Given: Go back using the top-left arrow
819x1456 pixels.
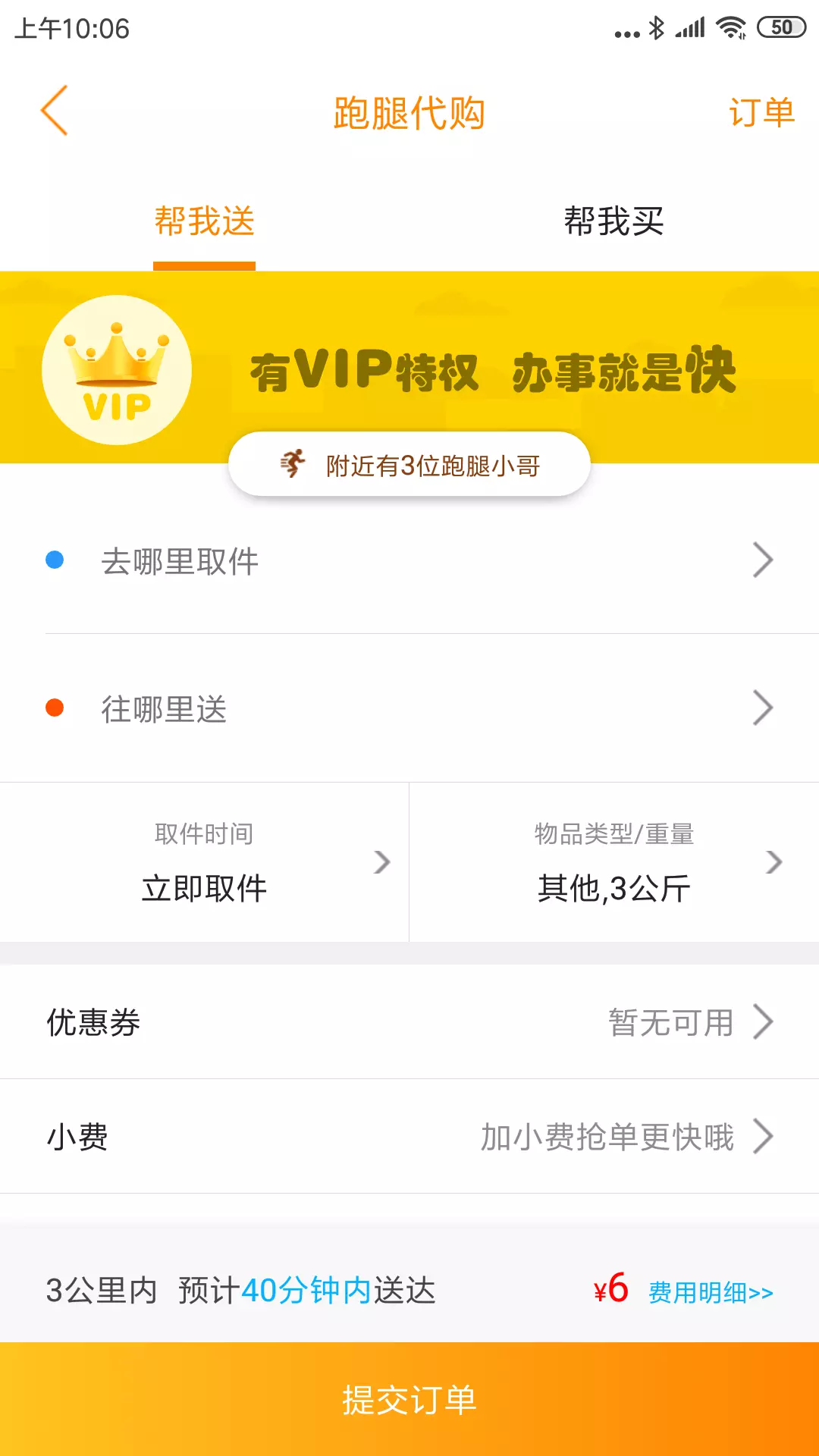Looking at the screenshot, I should (x=55, y=111).
